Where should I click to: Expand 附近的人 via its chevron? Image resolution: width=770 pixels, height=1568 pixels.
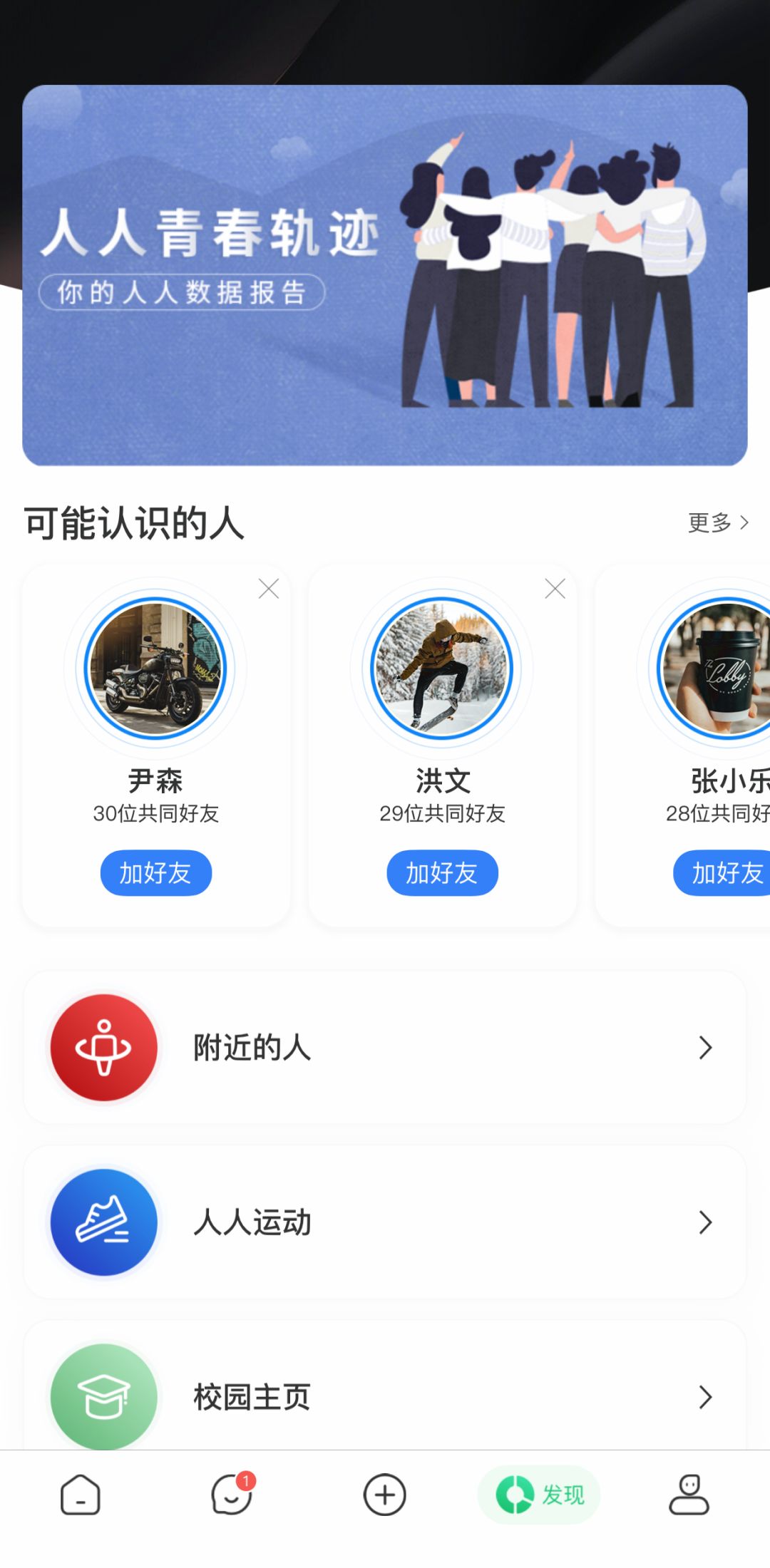704,1047
